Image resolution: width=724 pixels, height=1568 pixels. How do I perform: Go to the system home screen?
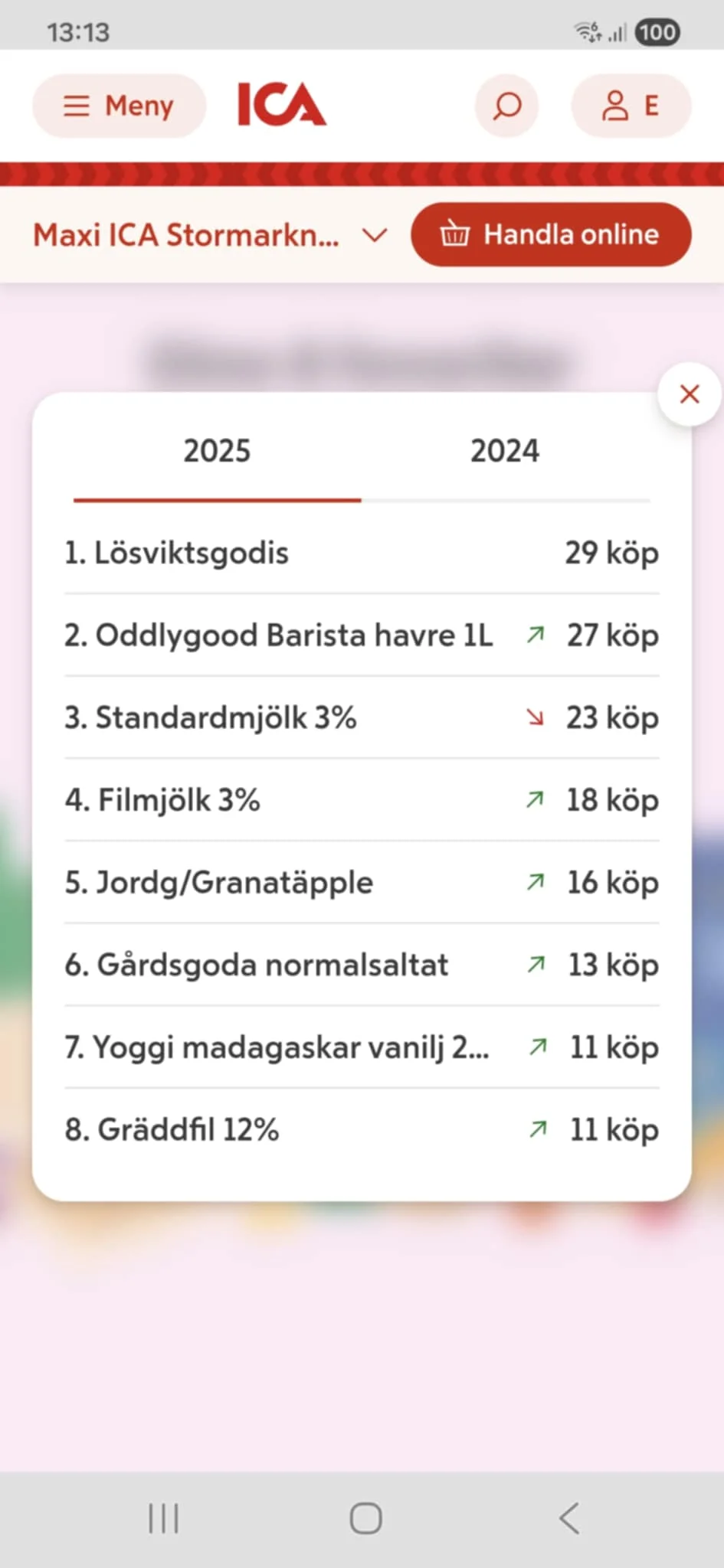point(365,1517)
